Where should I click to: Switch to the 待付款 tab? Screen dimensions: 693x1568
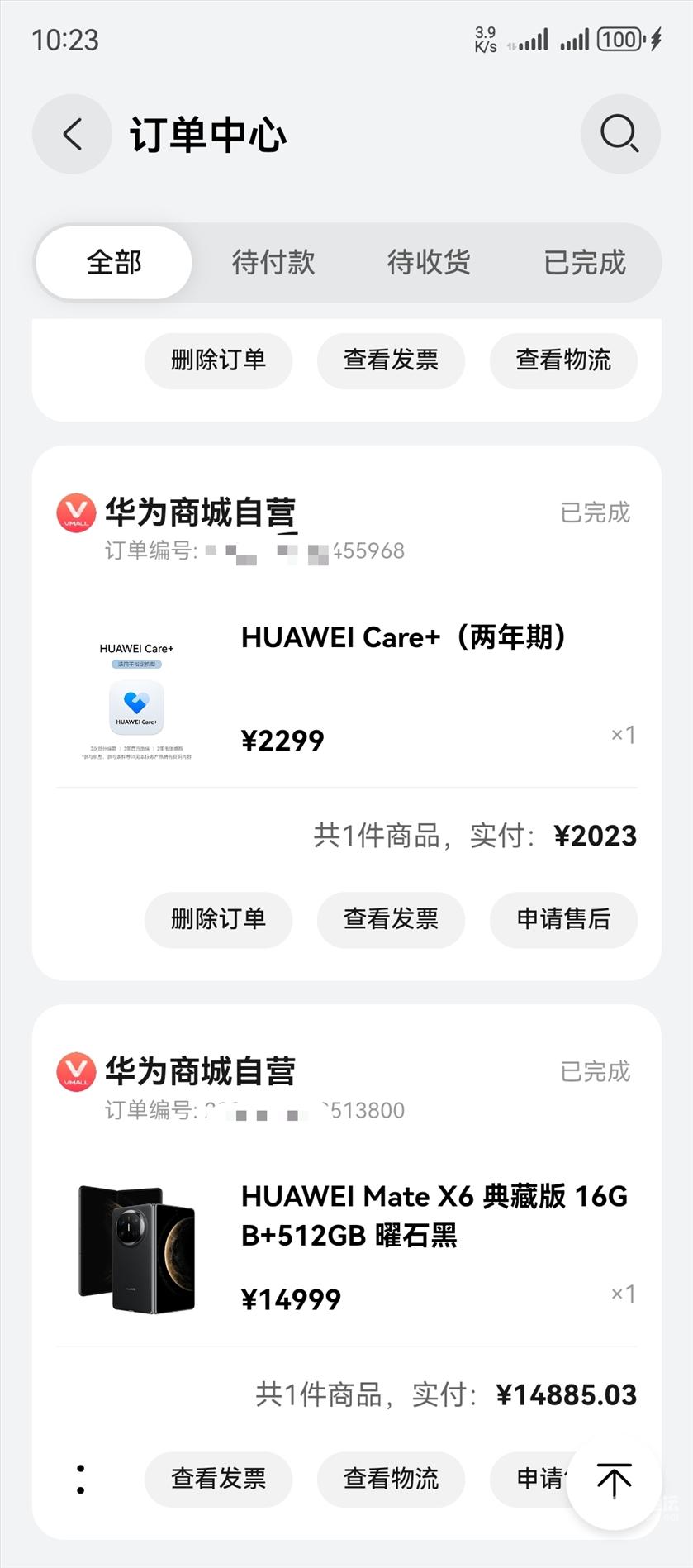[x=273, y=263]
